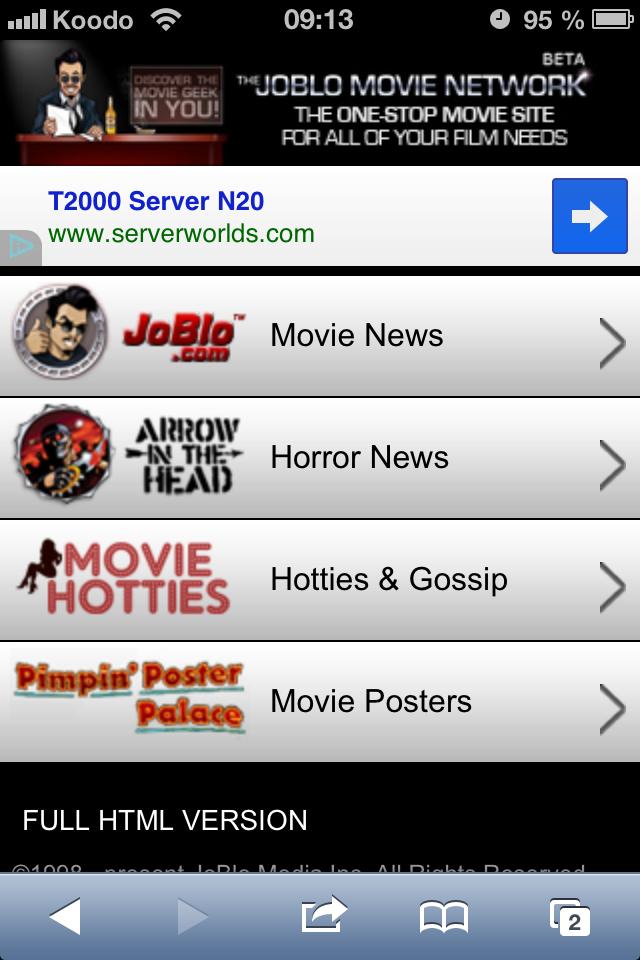Switch to the Full HTML Version
Image resolution: width=640 pixels, height=960 pixels.
(165, 821)
